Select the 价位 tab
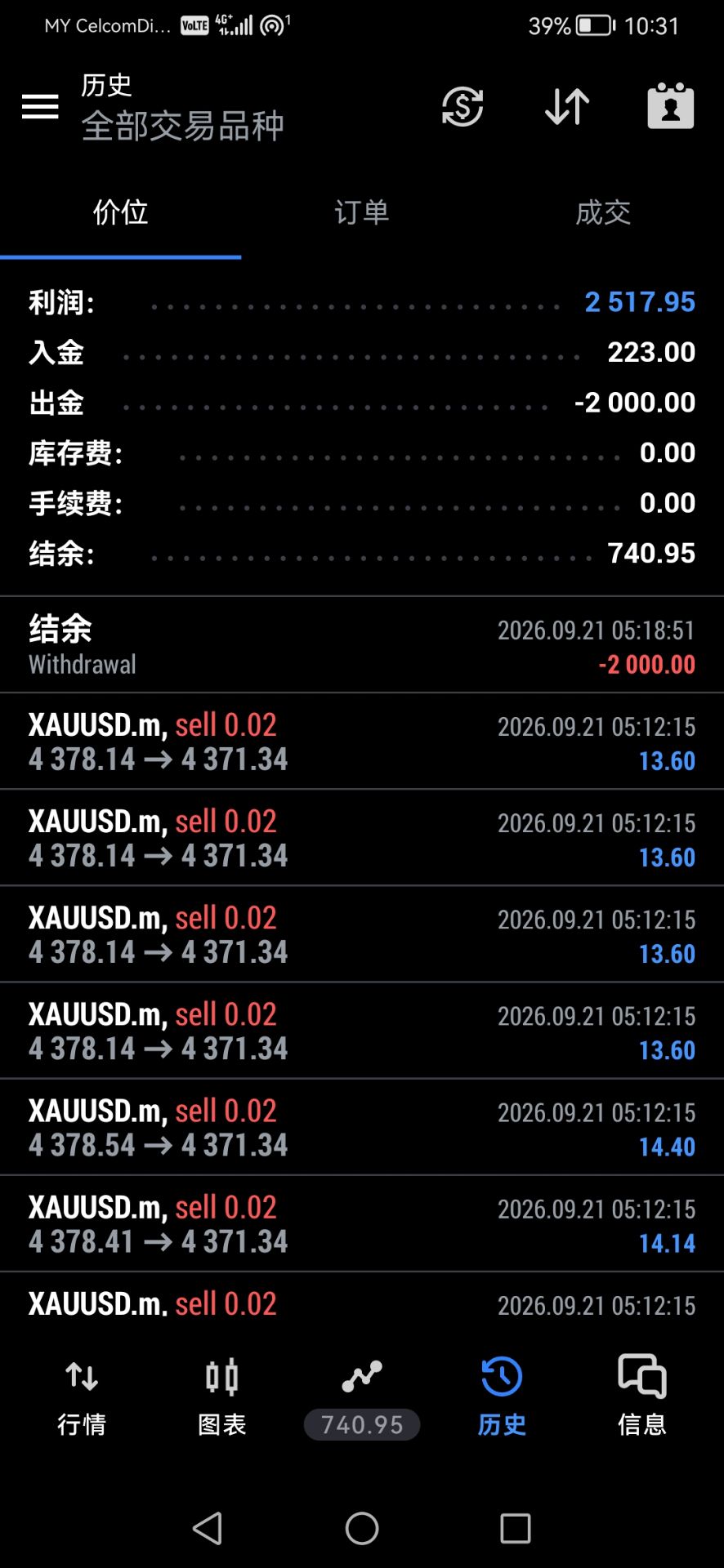Viewport: 724px width, 1568px height. tap(120, 212)
